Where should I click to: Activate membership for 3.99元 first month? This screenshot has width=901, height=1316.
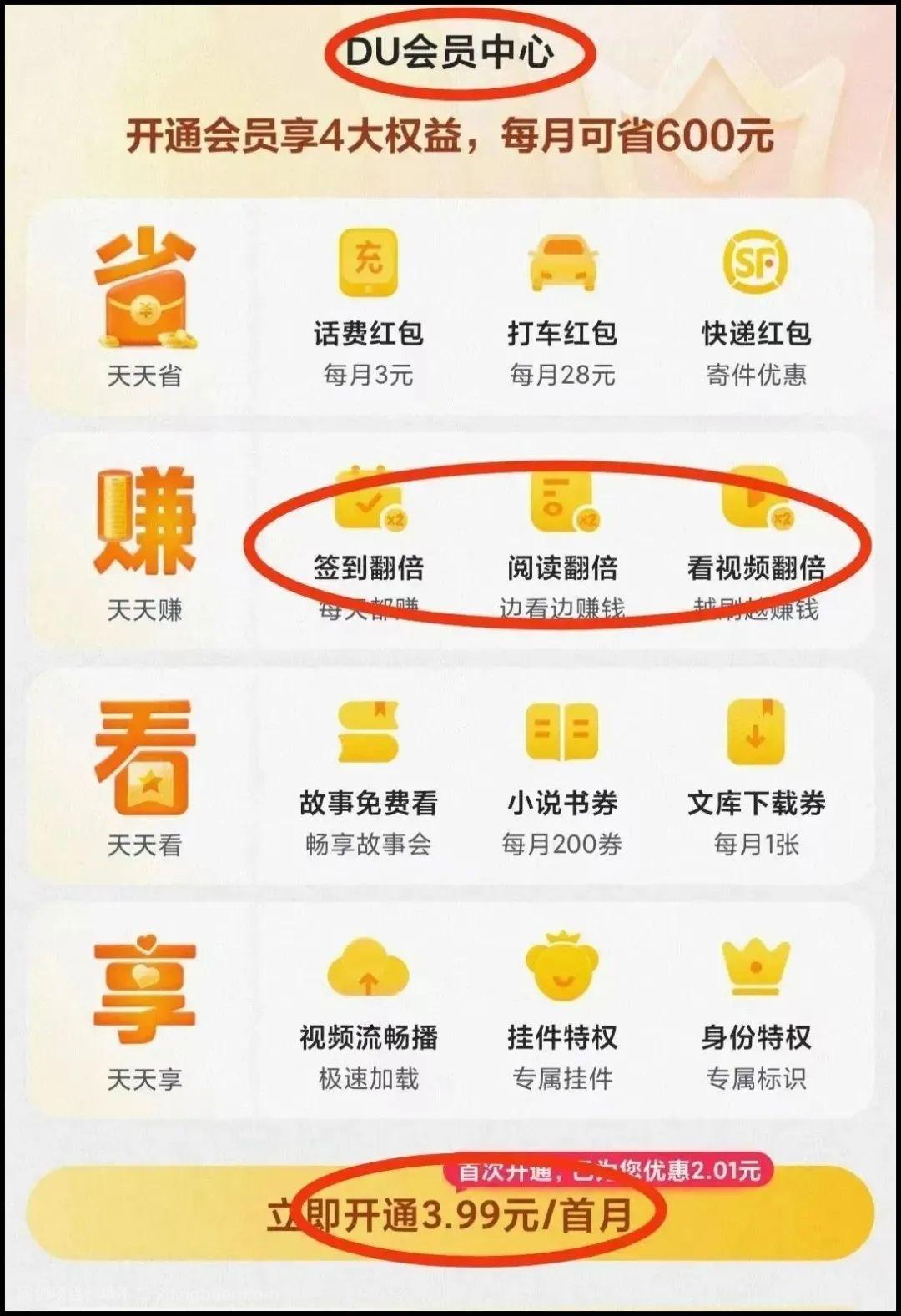tap(450, 1214)
